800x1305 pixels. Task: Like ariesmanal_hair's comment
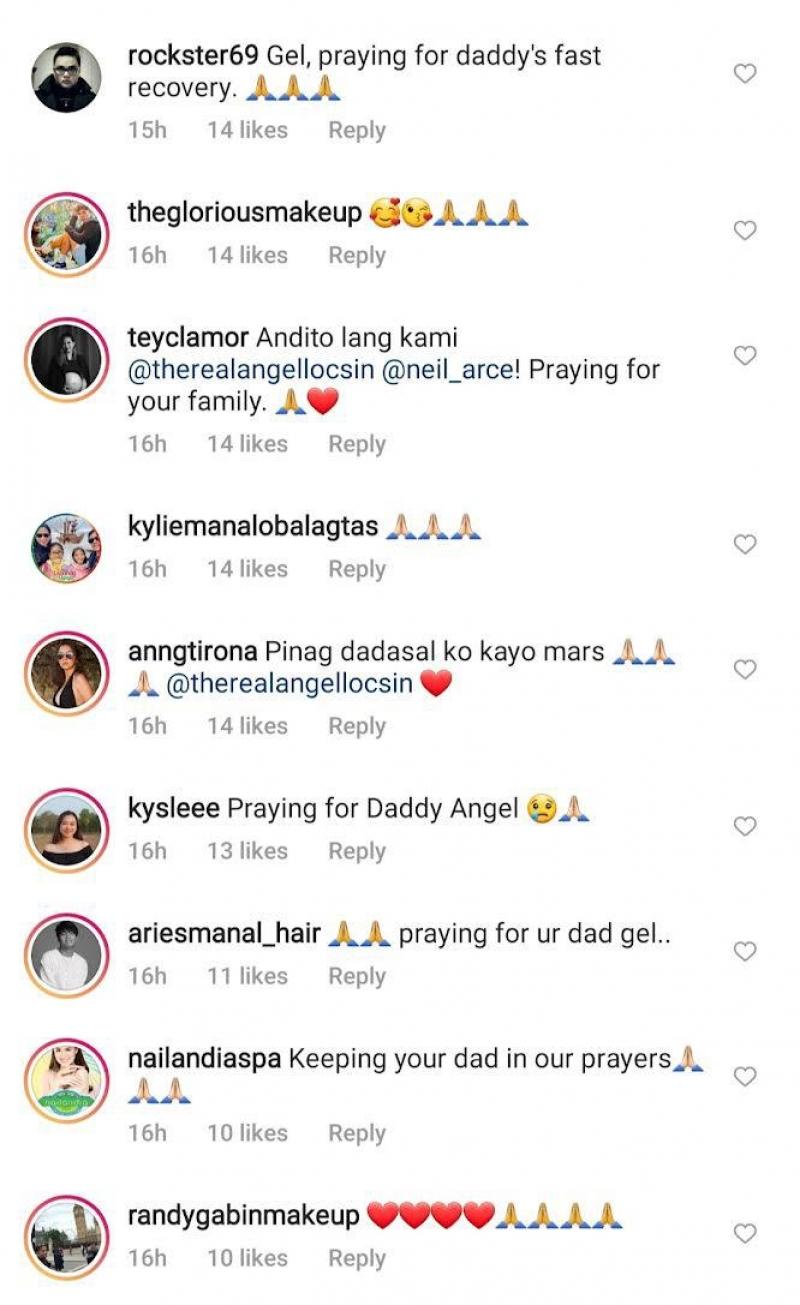745,951
